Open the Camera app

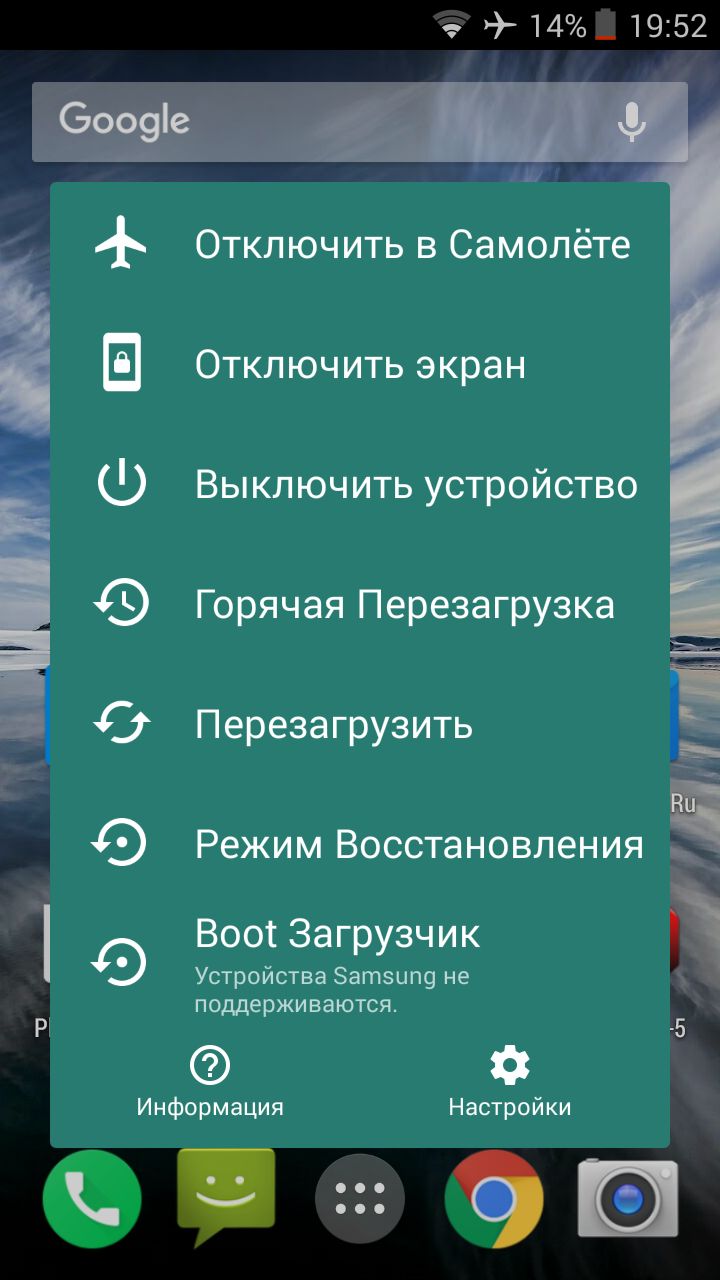(628, 1198)
